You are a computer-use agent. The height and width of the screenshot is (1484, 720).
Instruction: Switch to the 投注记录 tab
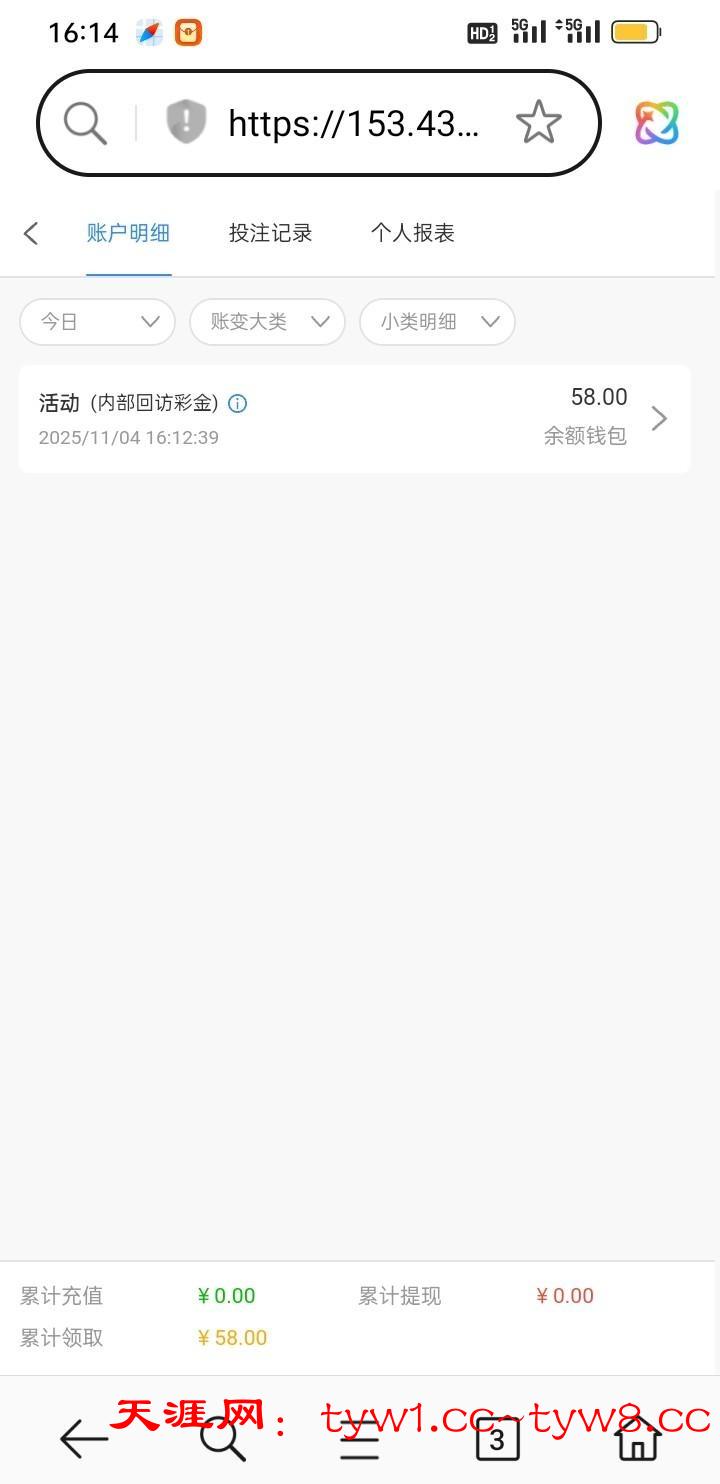point(270,233)
